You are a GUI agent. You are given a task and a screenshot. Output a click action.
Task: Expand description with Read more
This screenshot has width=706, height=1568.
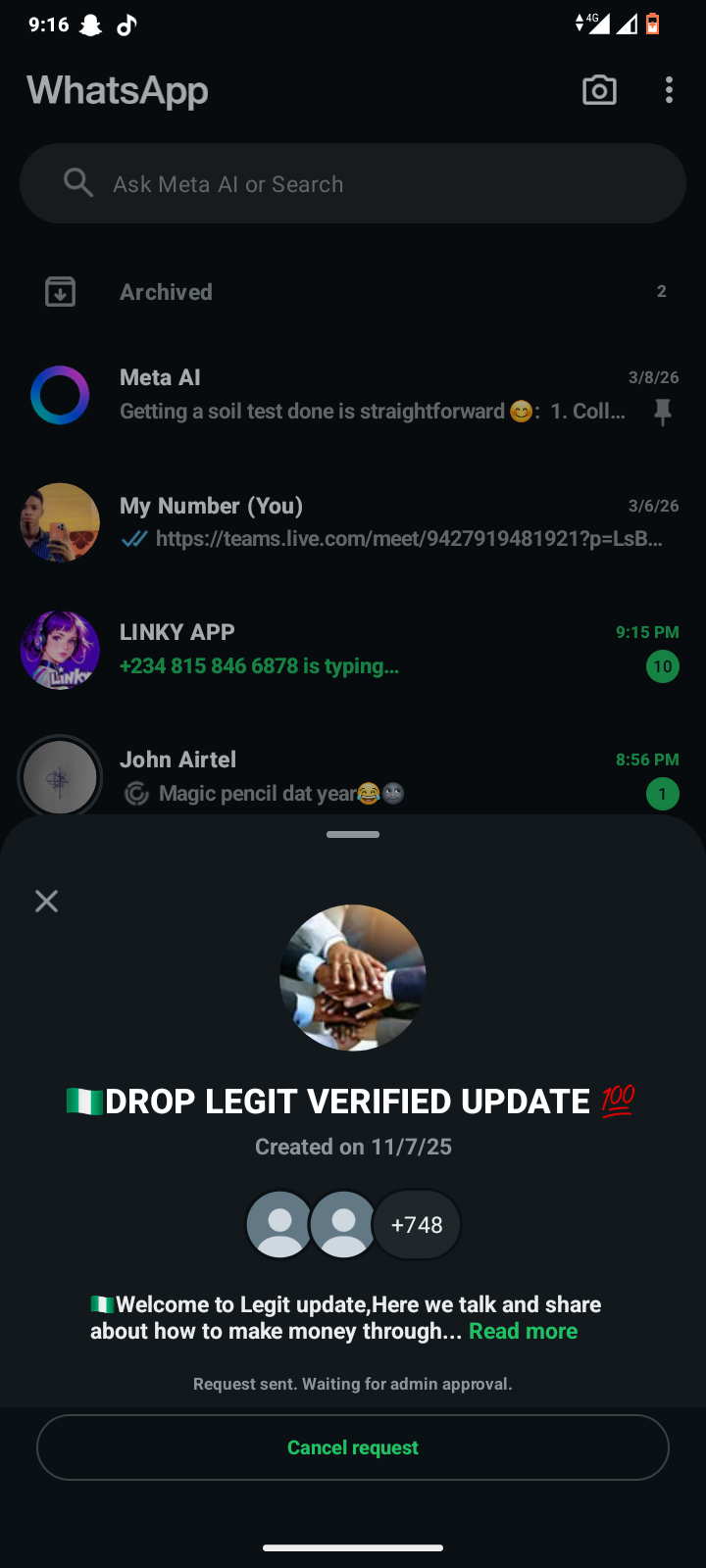(523, 1331)
